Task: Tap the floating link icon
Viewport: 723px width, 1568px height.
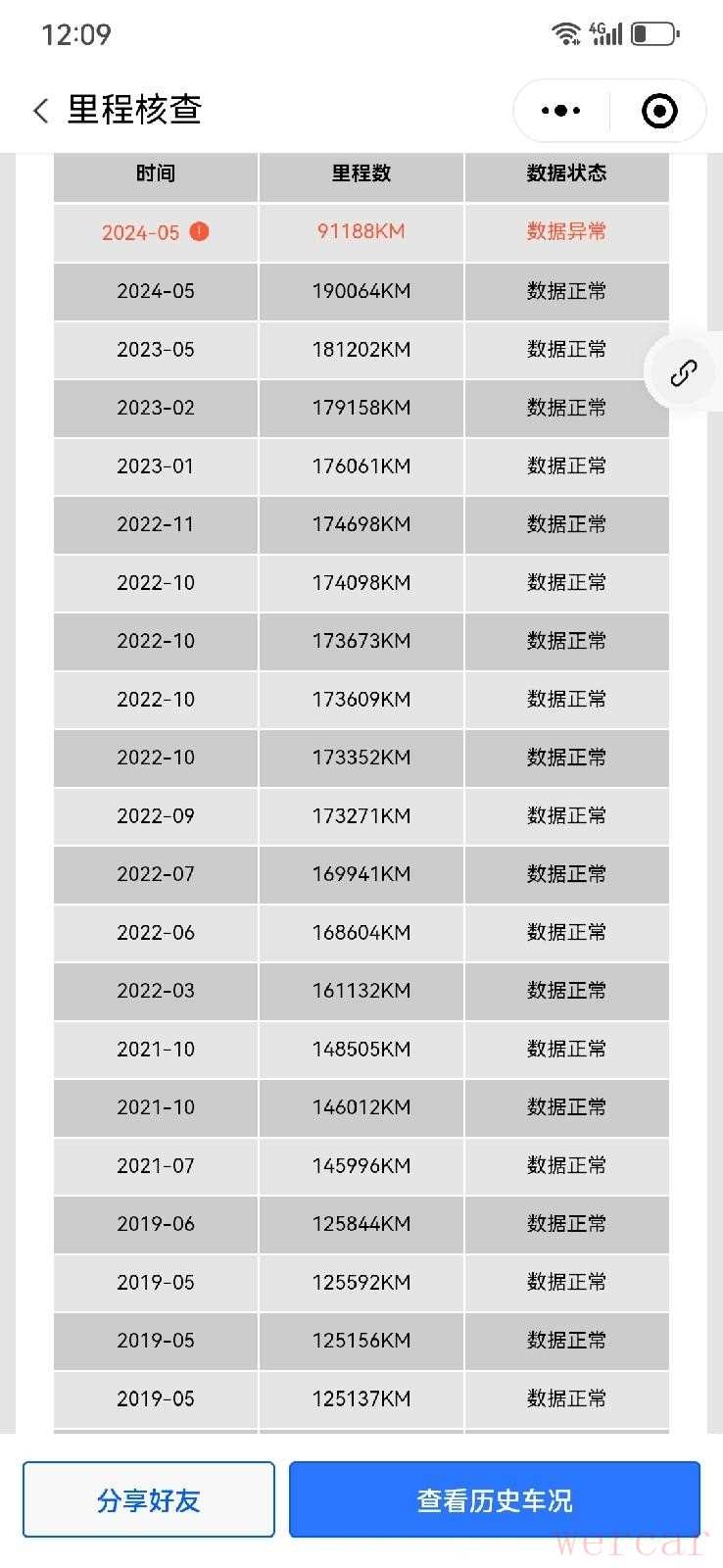Action: tap(683, 372)
